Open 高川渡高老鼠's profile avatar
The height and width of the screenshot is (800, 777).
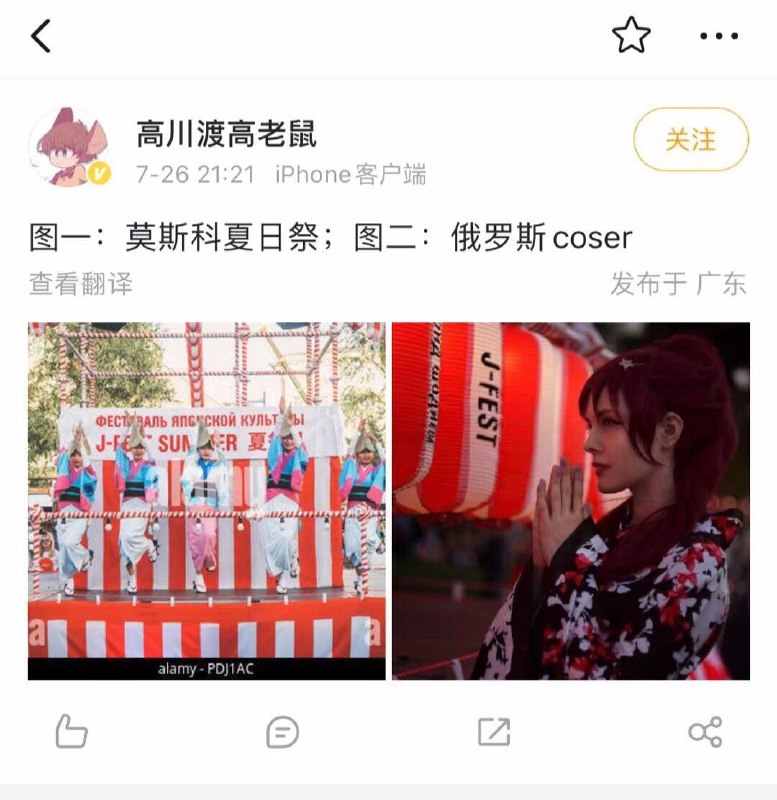tap(67, 147)
